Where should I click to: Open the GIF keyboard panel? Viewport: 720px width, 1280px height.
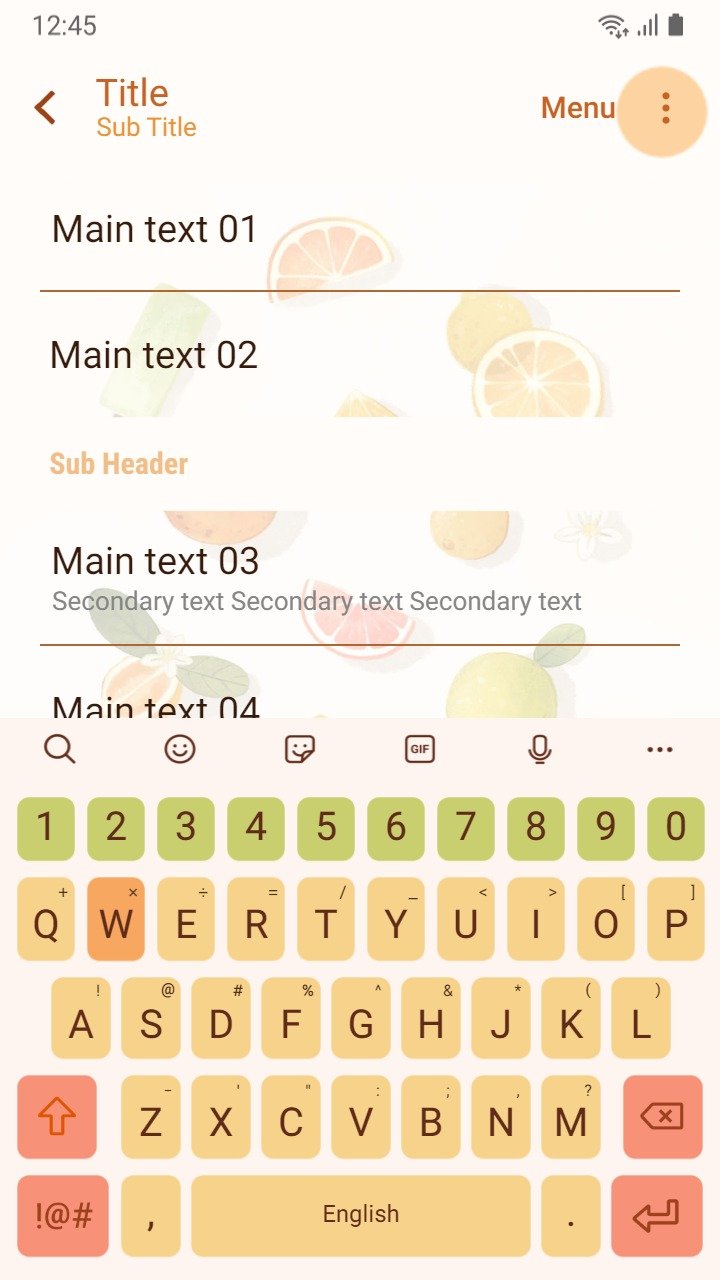click(420, 748)
